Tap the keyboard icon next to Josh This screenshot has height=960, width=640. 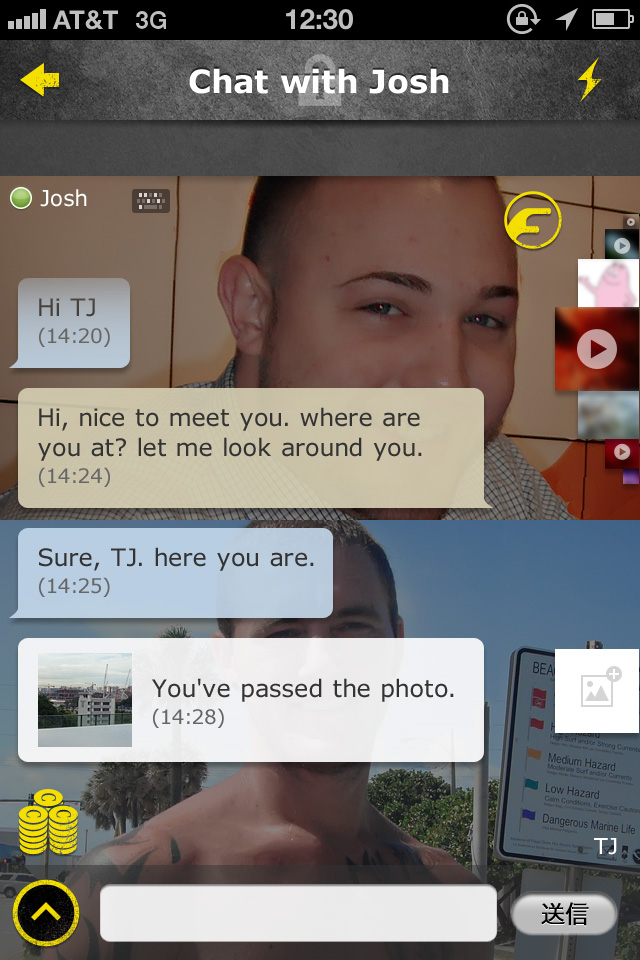coord(151,200)
